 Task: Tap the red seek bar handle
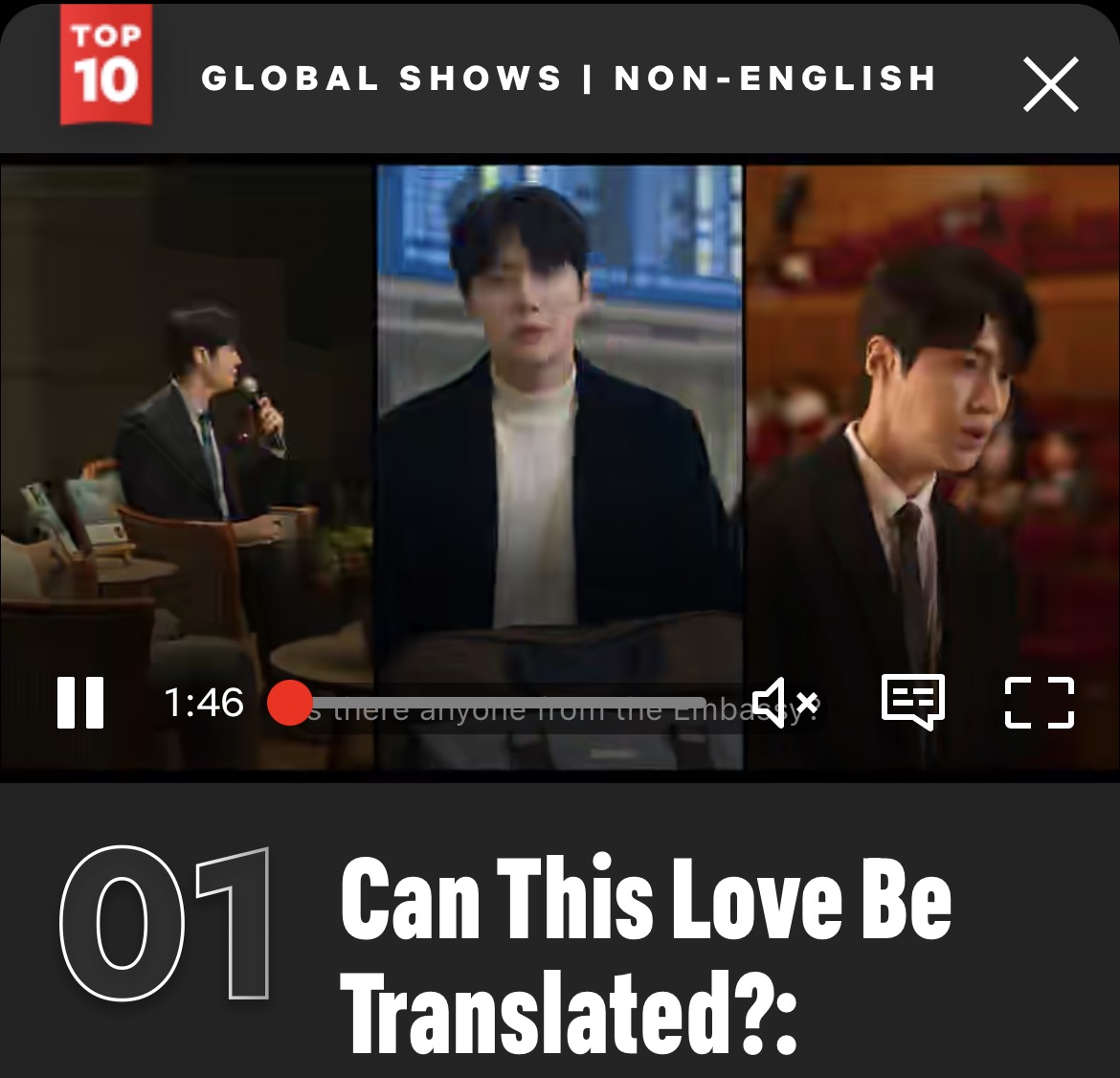288,704
